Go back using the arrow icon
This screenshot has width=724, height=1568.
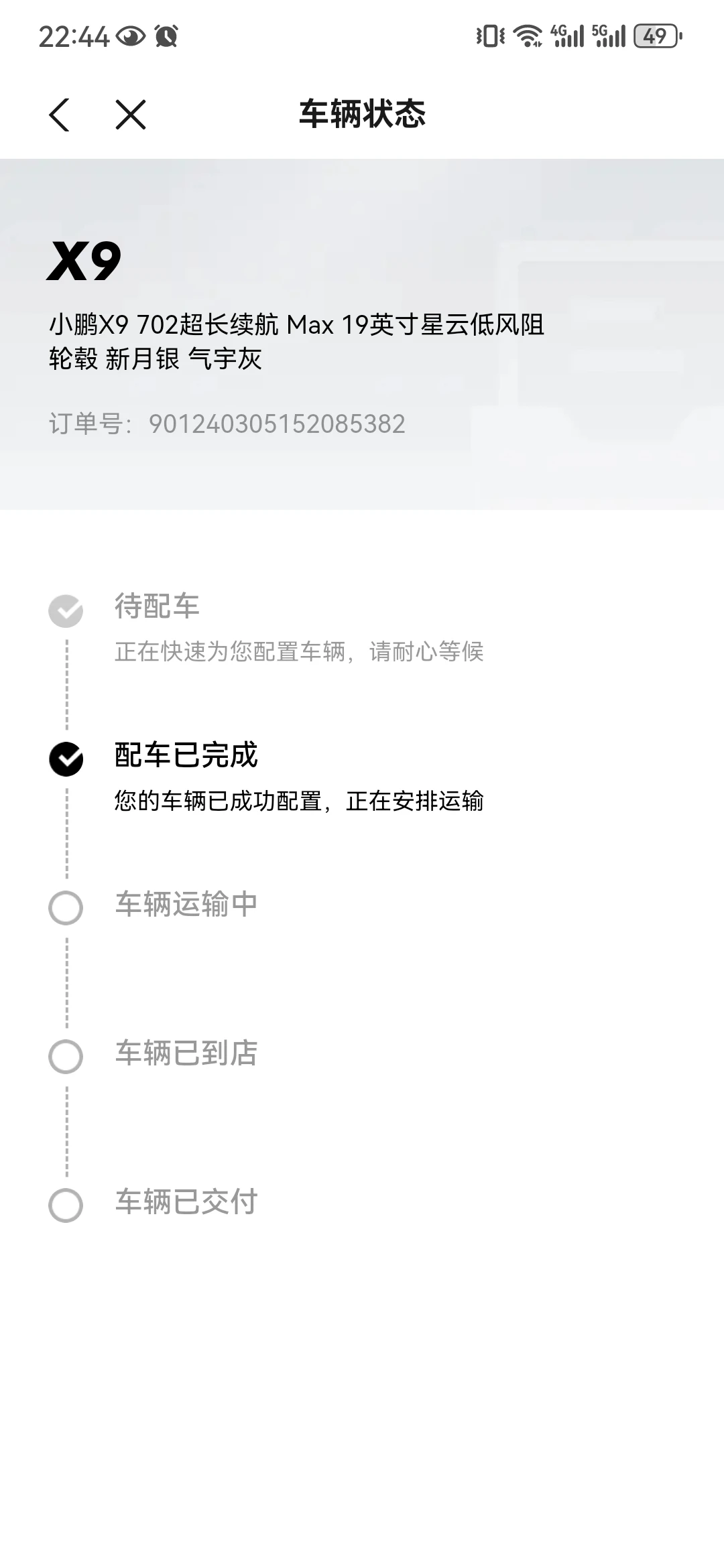[60, 115]
